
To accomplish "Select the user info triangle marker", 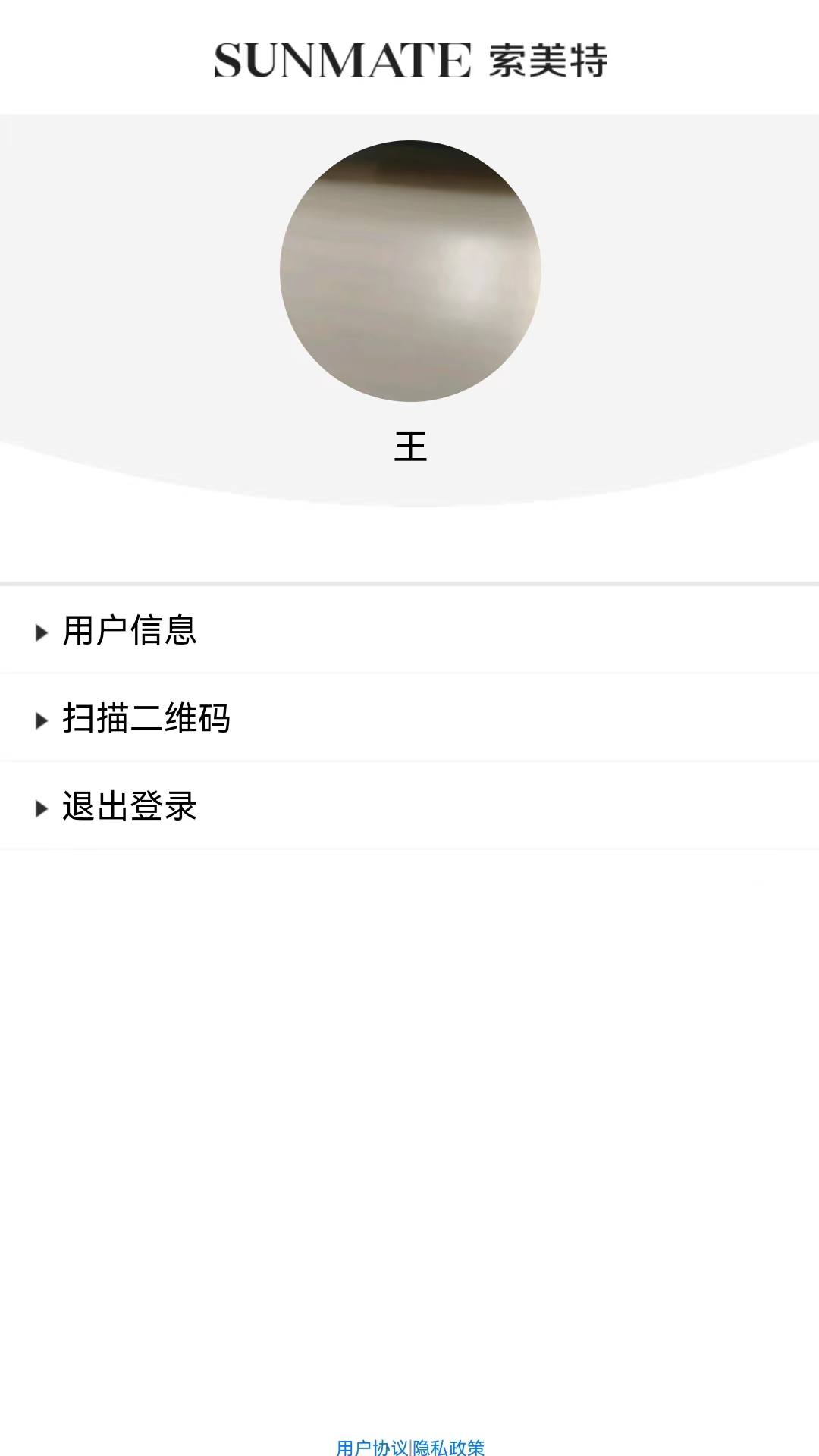I will [x=42, y=631].
